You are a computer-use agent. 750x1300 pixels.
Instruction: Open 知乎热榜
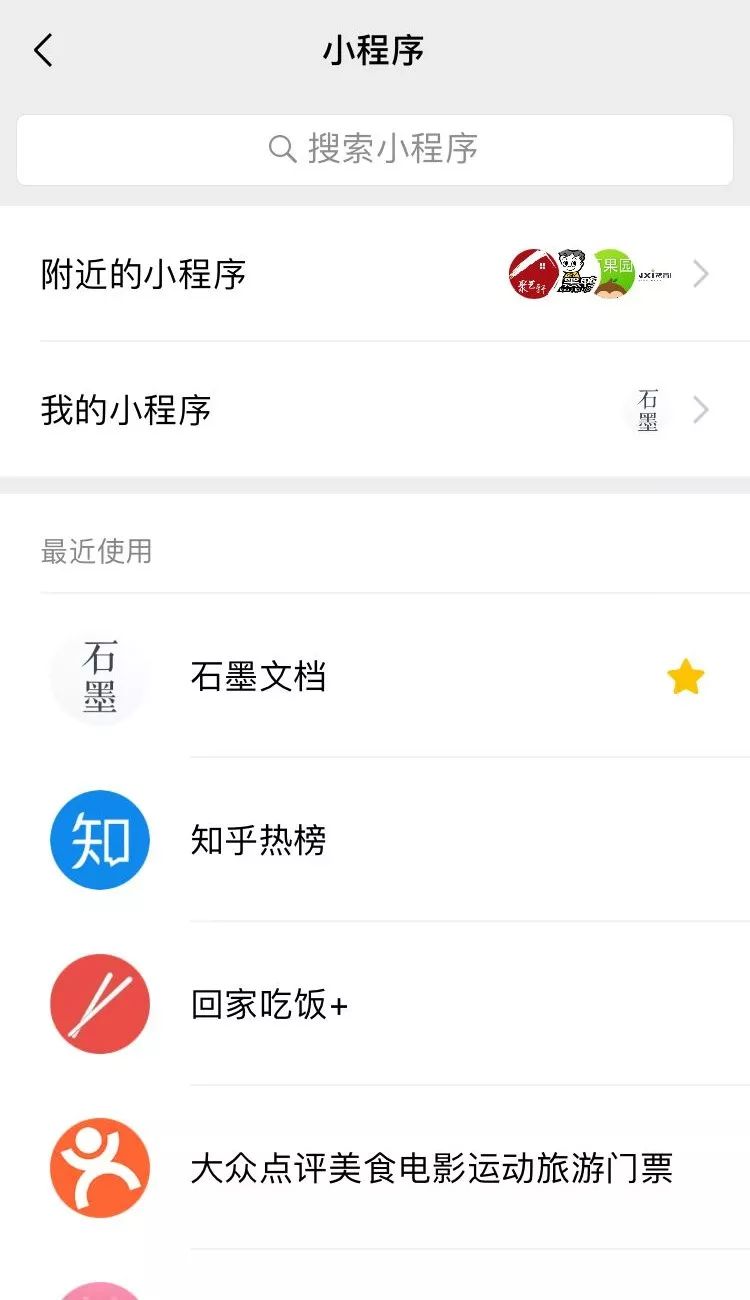pyautogui.click(x=375, y=840)
